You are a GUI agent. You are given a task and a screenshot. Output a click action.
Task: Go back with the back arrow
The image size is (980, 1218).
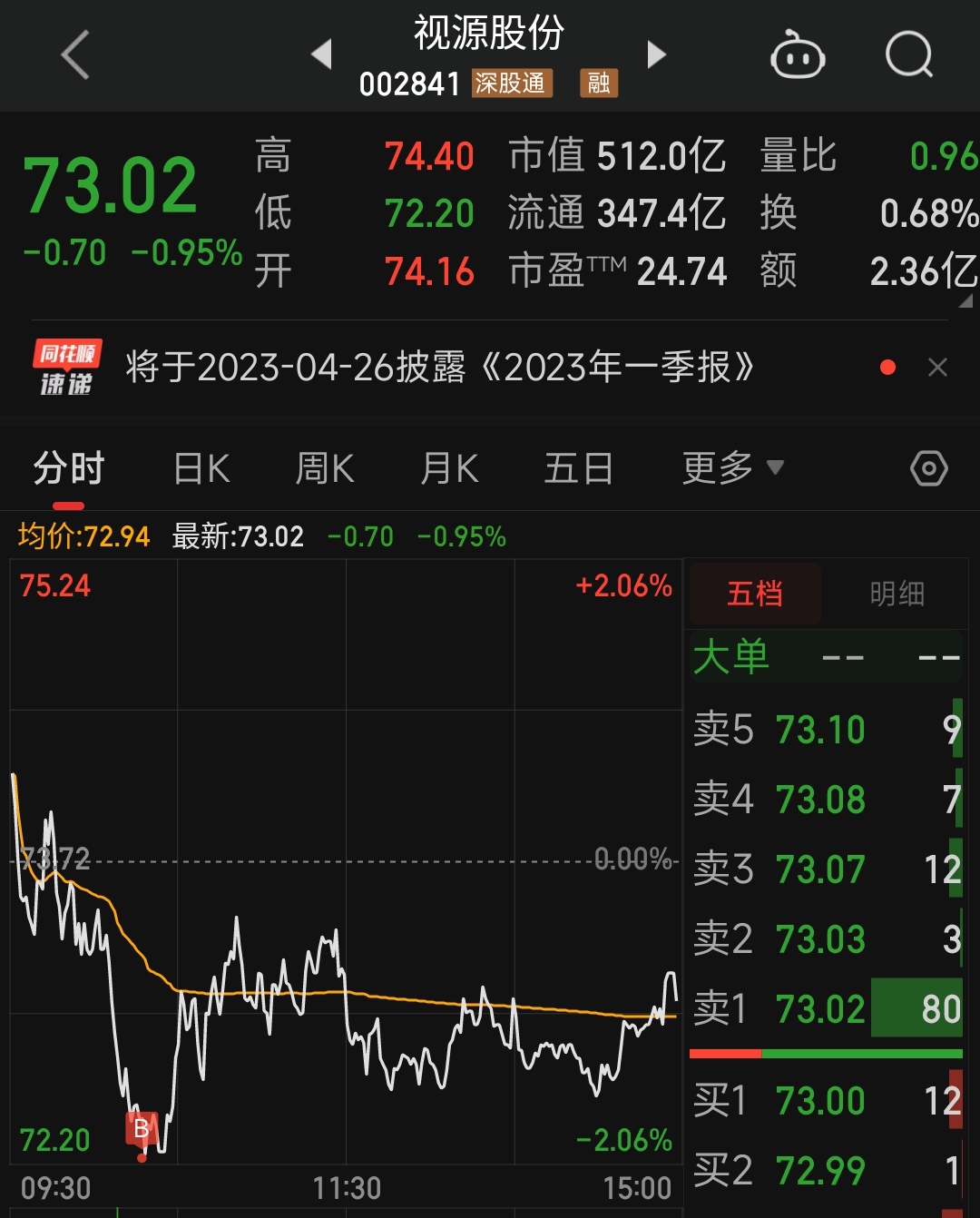point(73,54)
